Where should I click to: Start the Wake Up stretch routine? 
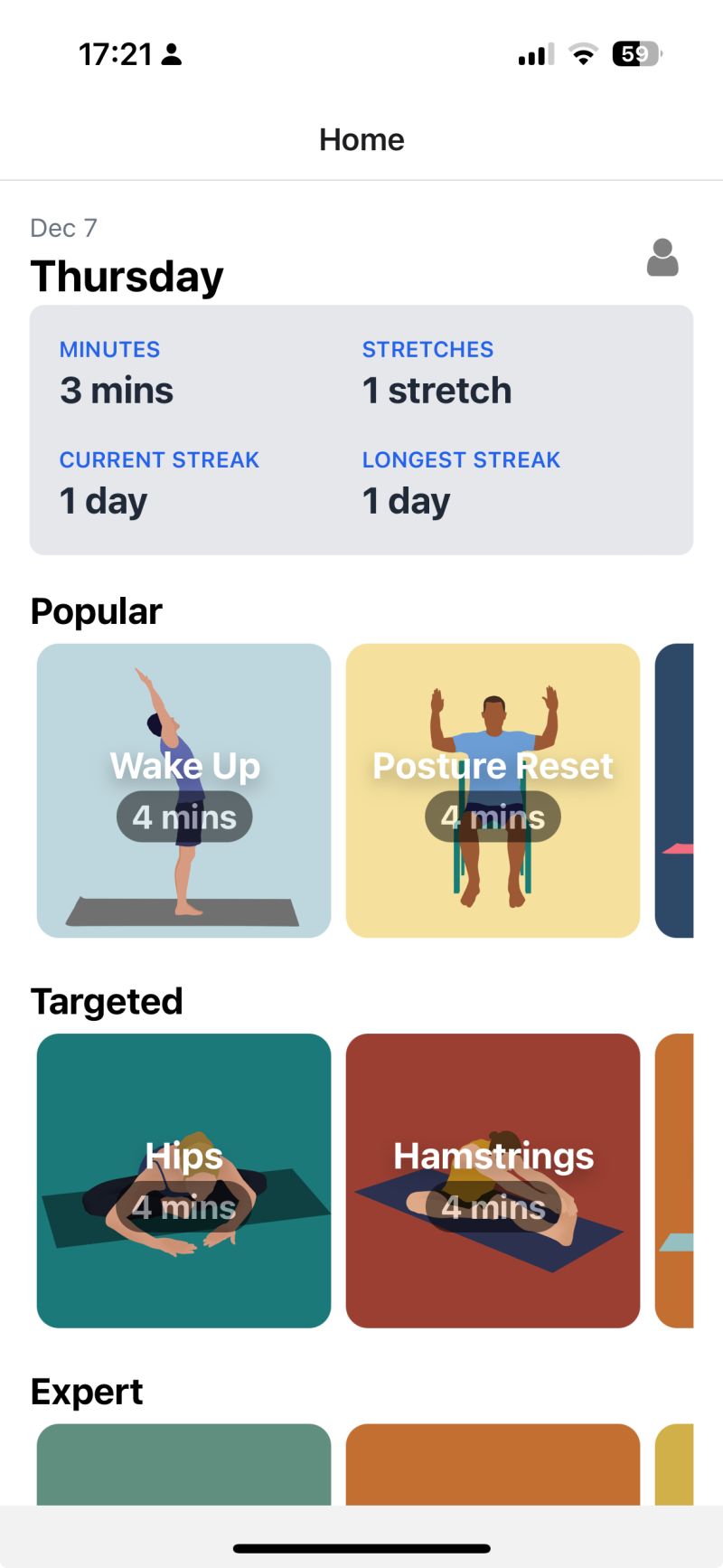click(183, 790)
